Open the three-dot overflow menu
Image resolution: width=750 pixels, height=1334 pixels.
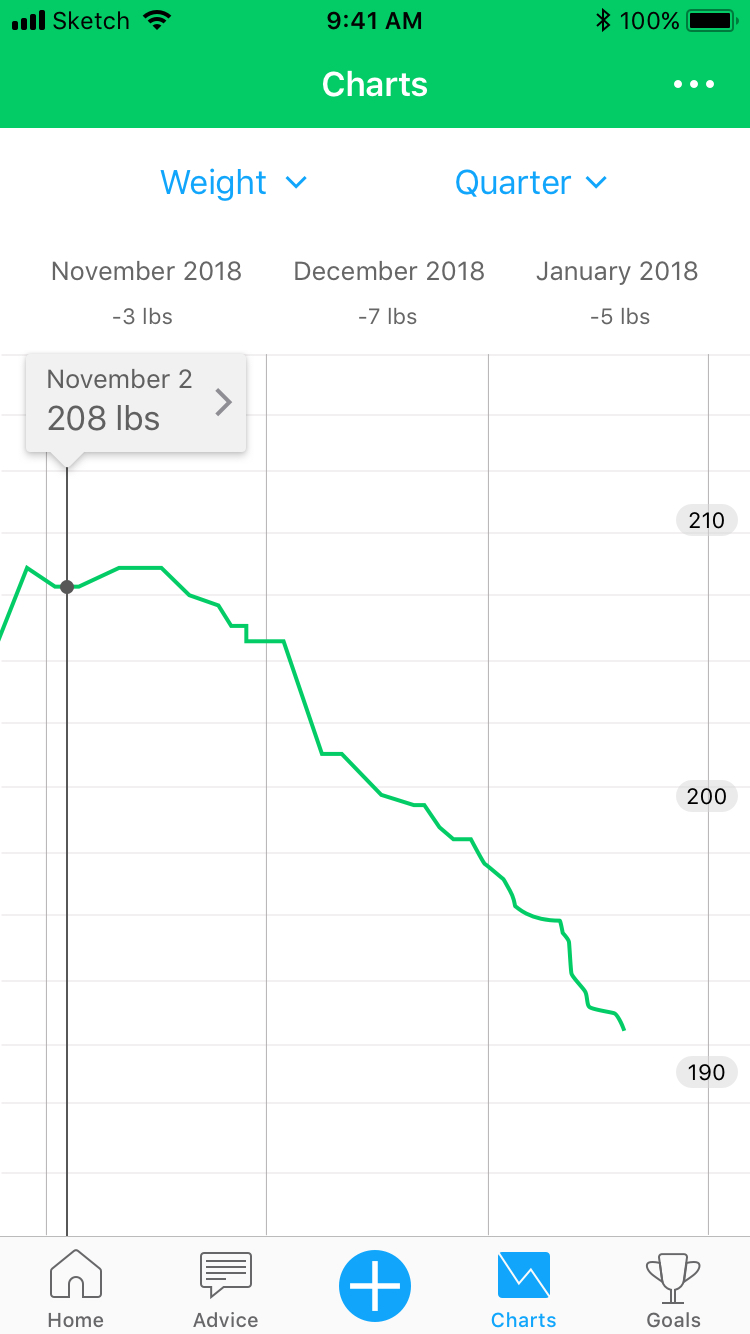pyautogui.click(x=694, y=85)
